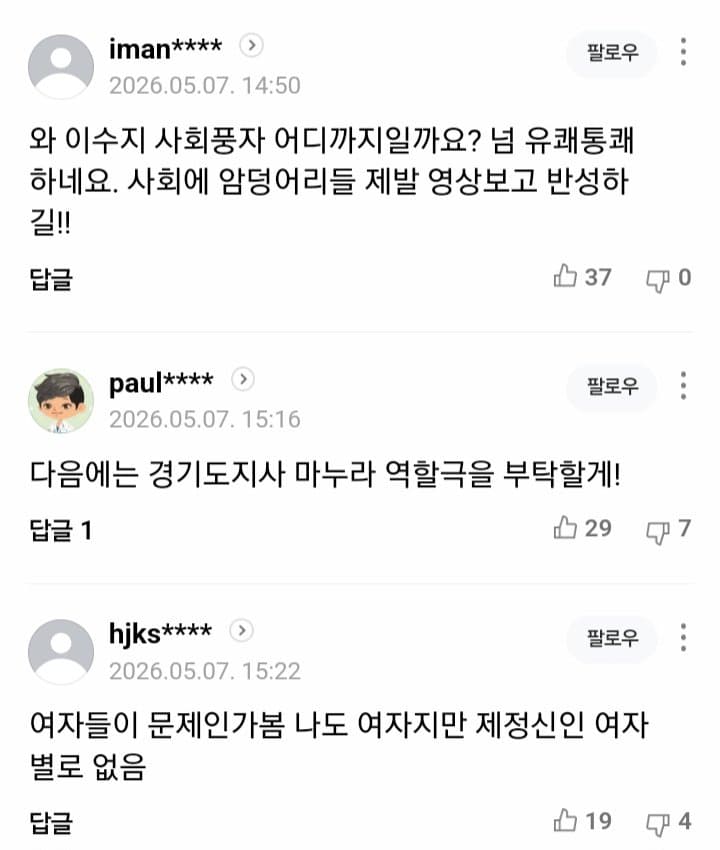Open iman**** profile chevron

pos(252,46)
